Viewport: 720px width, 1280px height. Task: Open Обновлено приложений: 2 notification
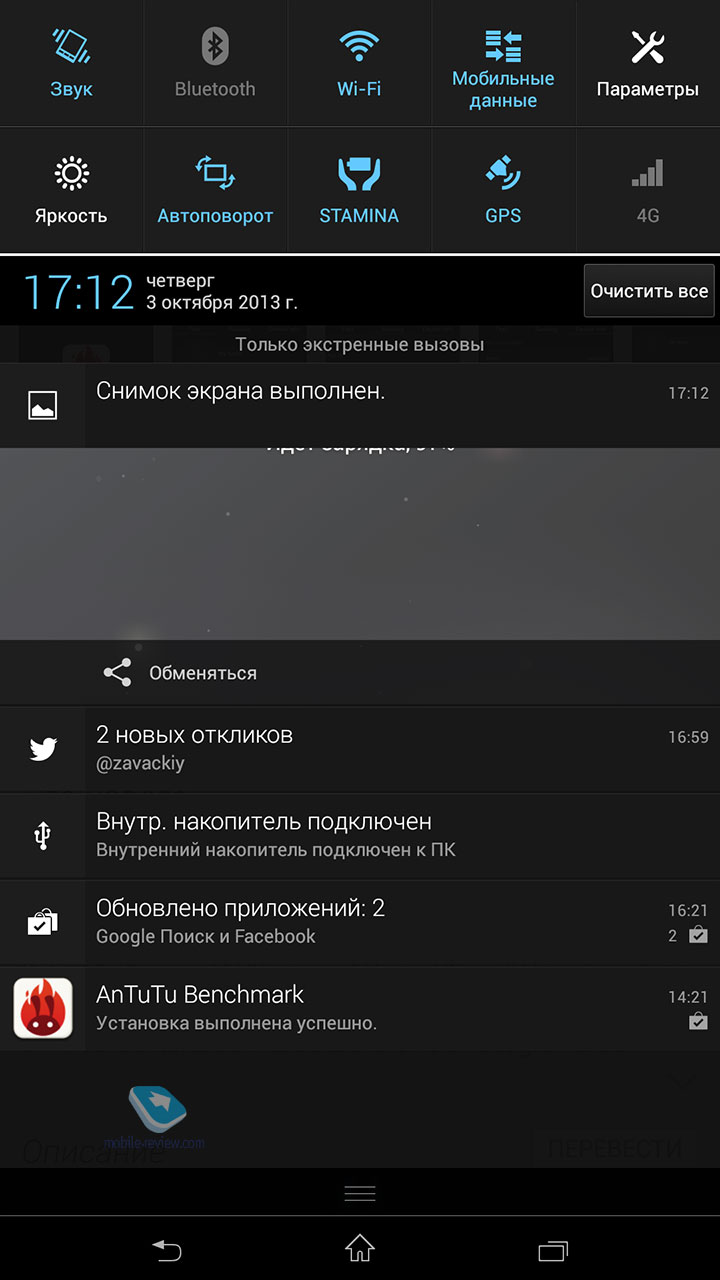point(360,922)
